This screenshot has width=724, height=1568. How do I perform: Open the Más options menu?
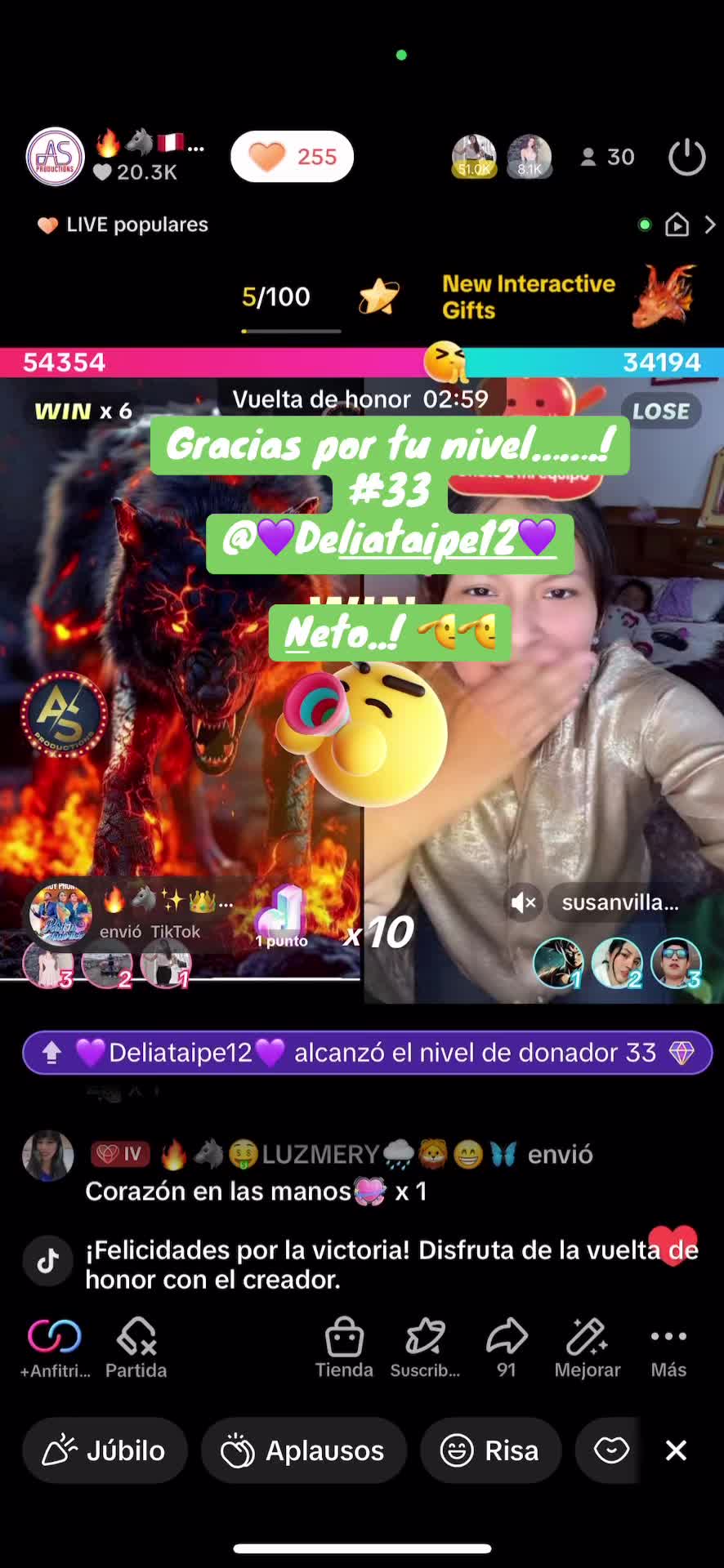coord(668,1349)
